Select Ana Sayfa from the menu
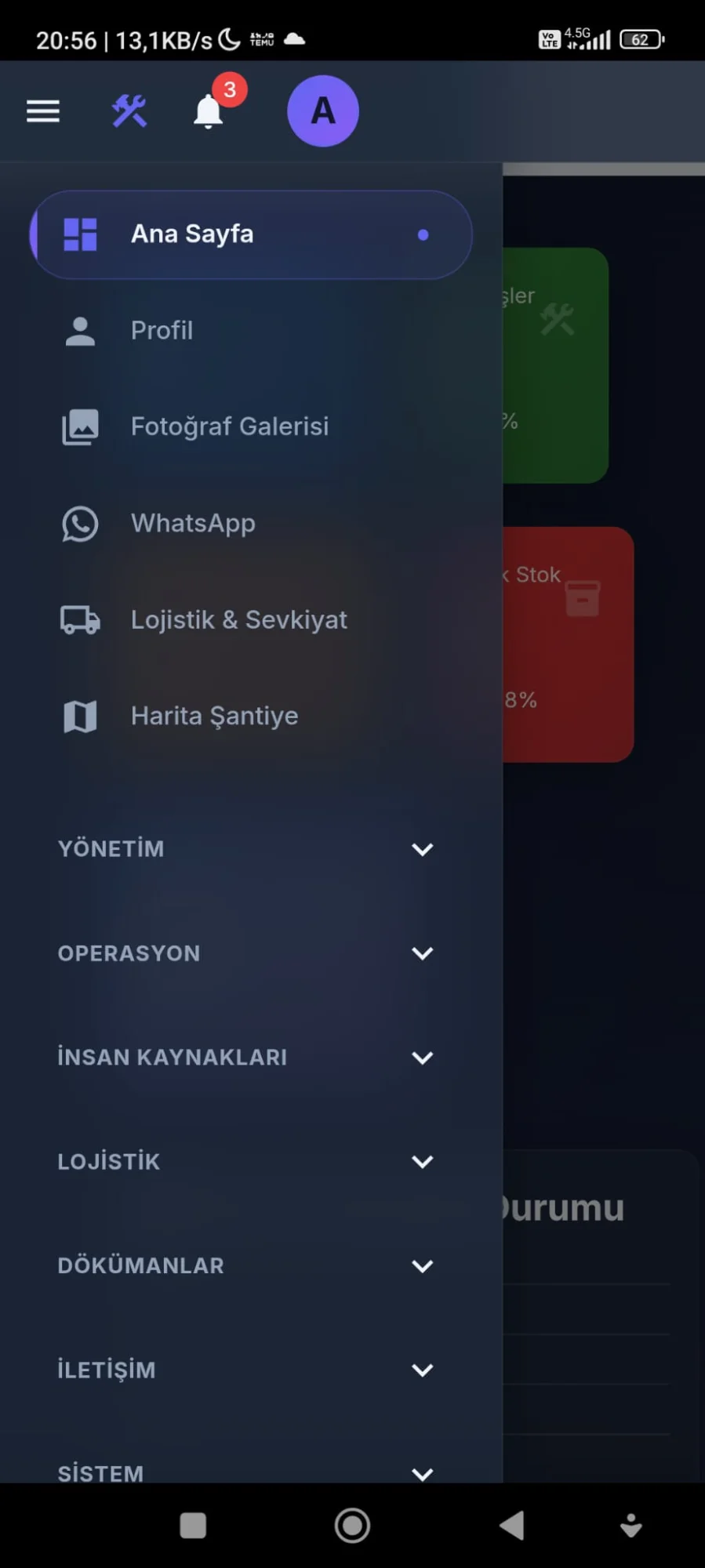The image size is (705, 1568). tap(192, 234)
